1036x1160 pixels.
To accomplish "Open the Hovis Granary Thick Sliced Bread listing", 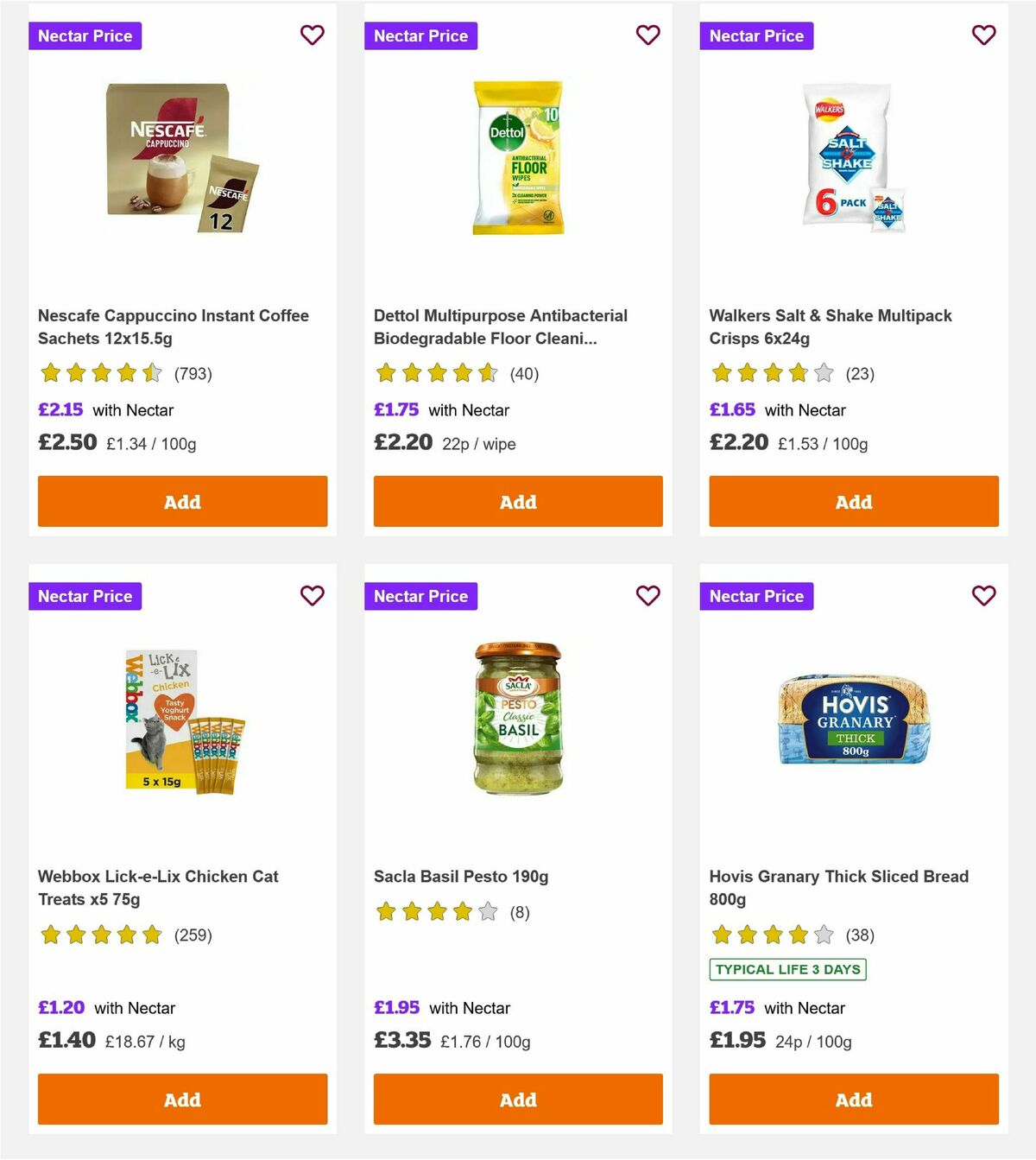I will pyautogui.click(x=838, y=887).
